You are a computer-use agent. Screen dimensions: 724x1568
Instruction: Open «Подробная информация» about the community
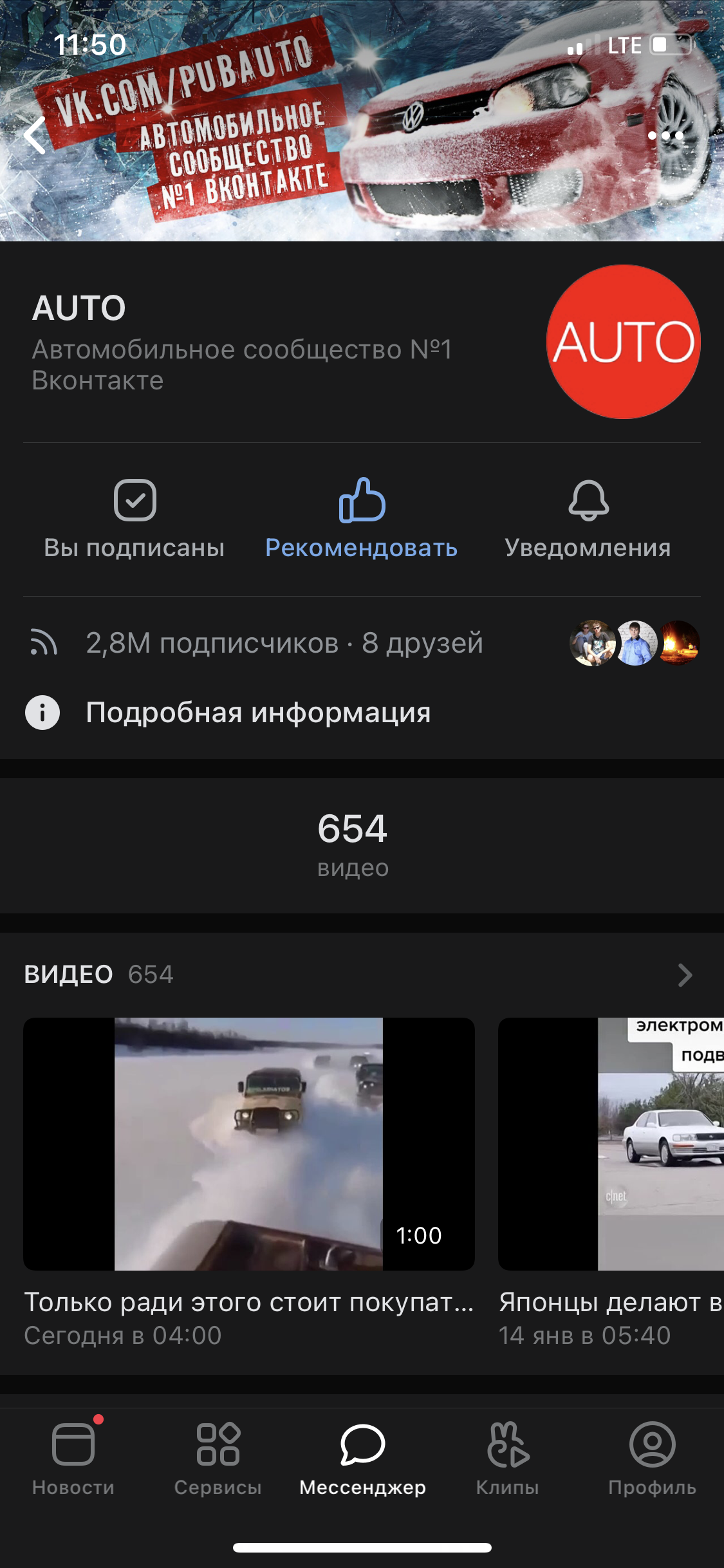[257, 713]
